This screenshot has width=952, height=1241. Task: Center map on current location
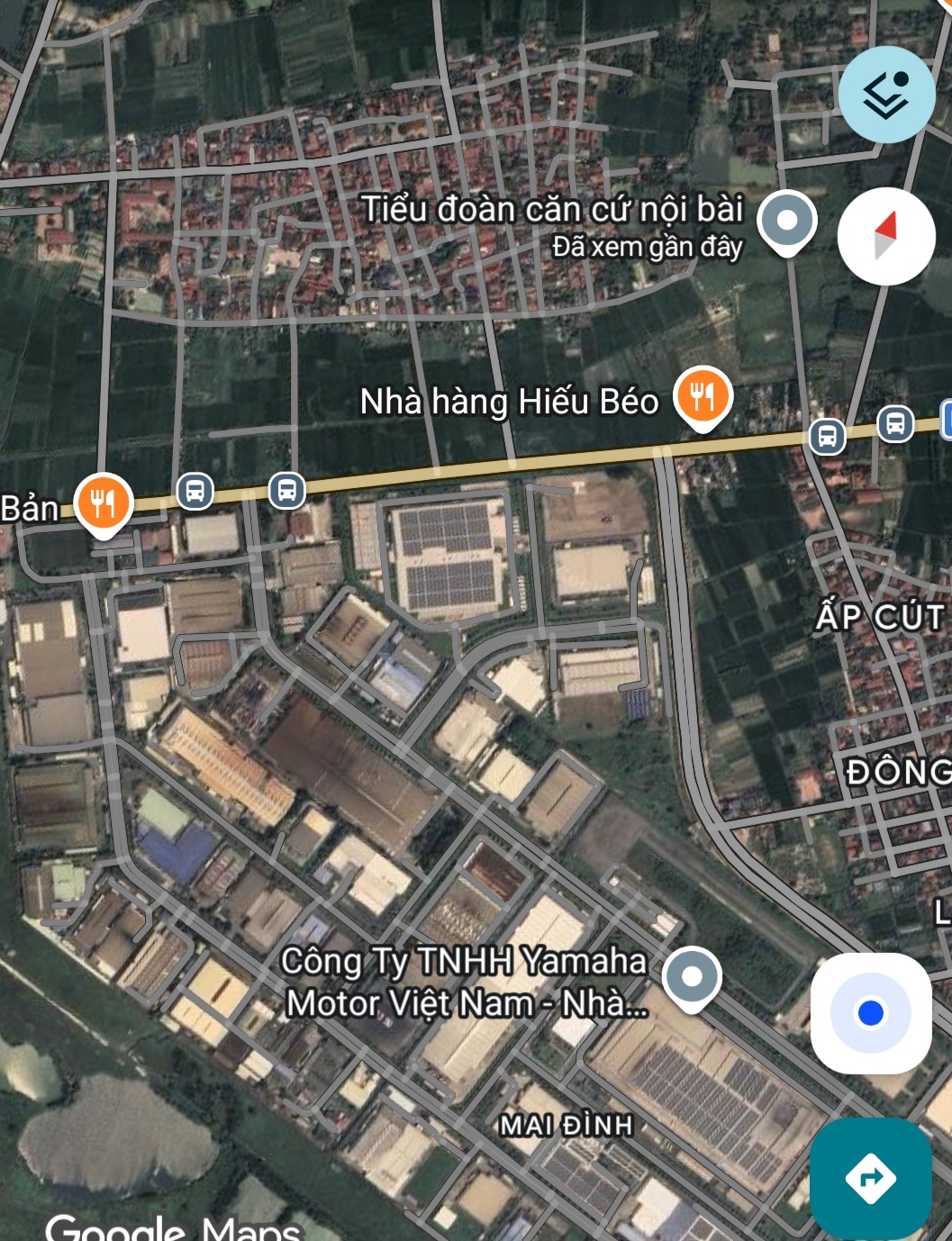point(870,1013)
